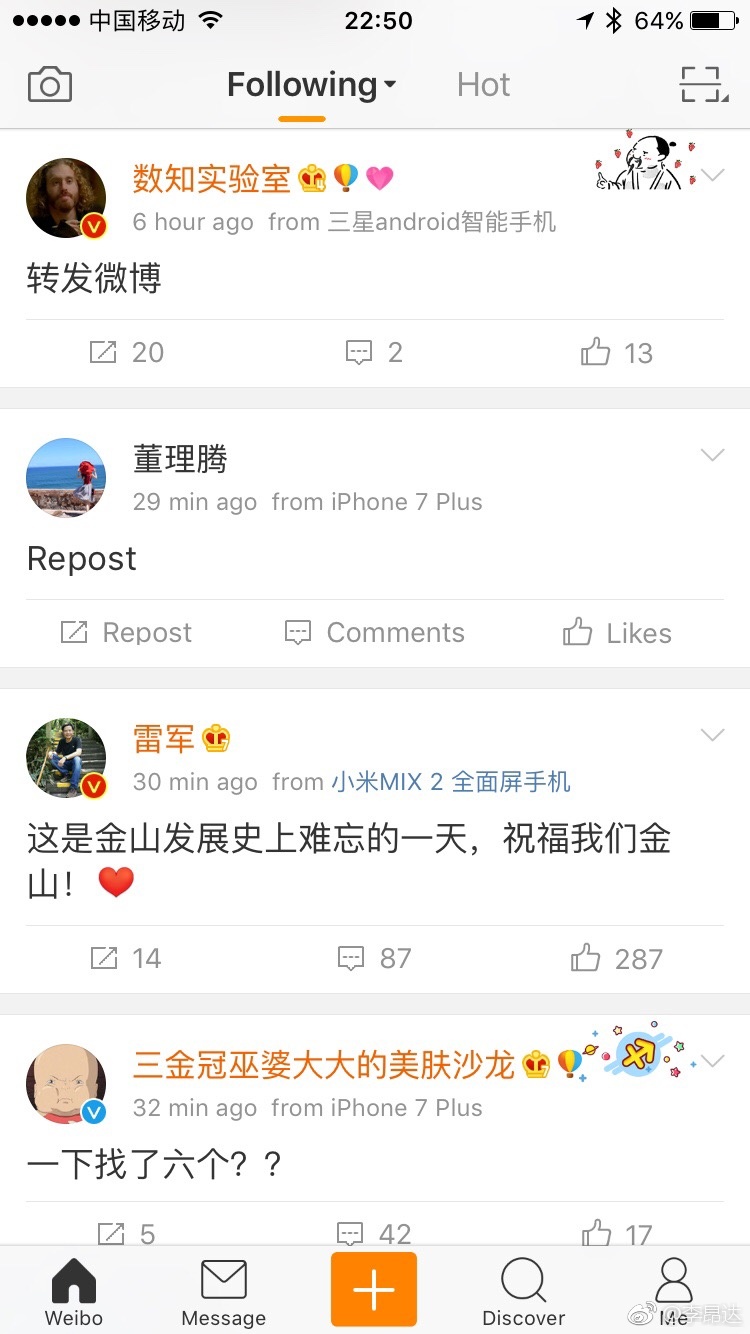This screenshot has height=1334, width=750.
Task: Open 雷军's profile name
Action: (164, 739)
